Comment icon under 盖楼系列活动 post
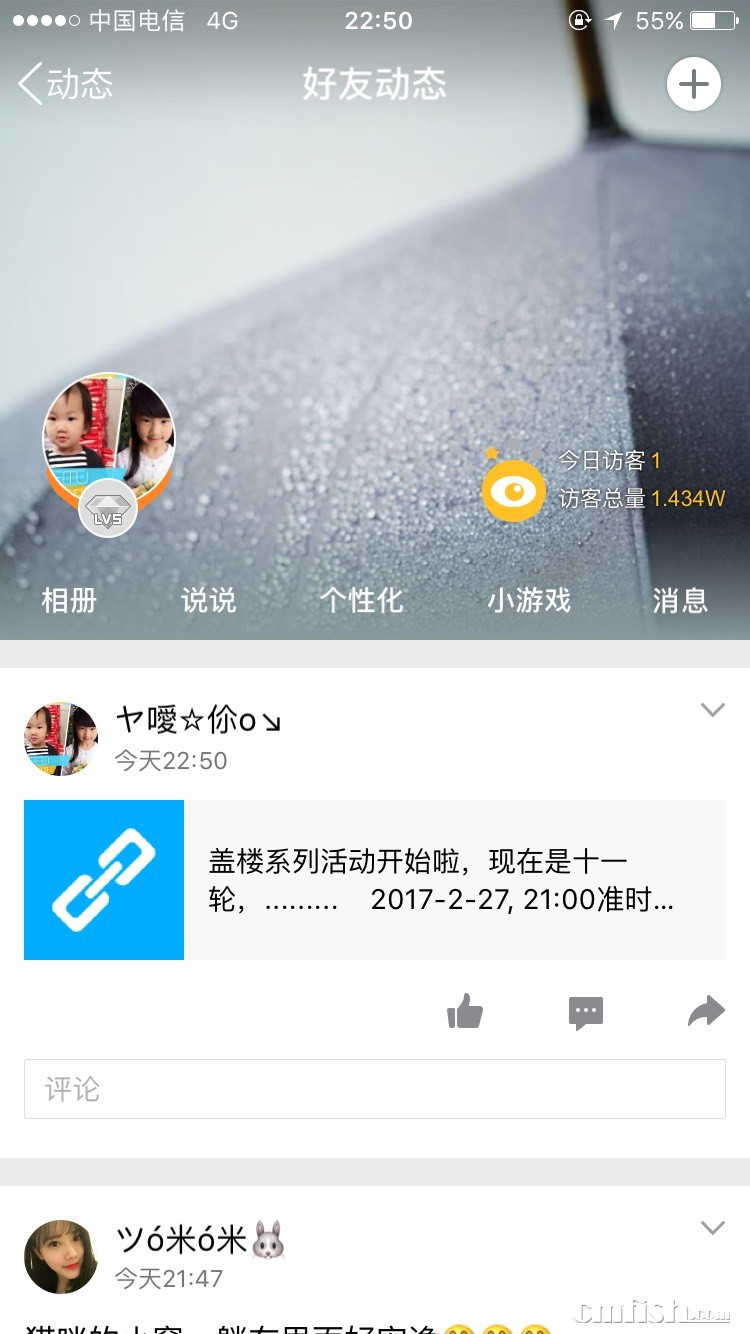The width and height of the screenshot is (750, 1334). (586, 1013)
